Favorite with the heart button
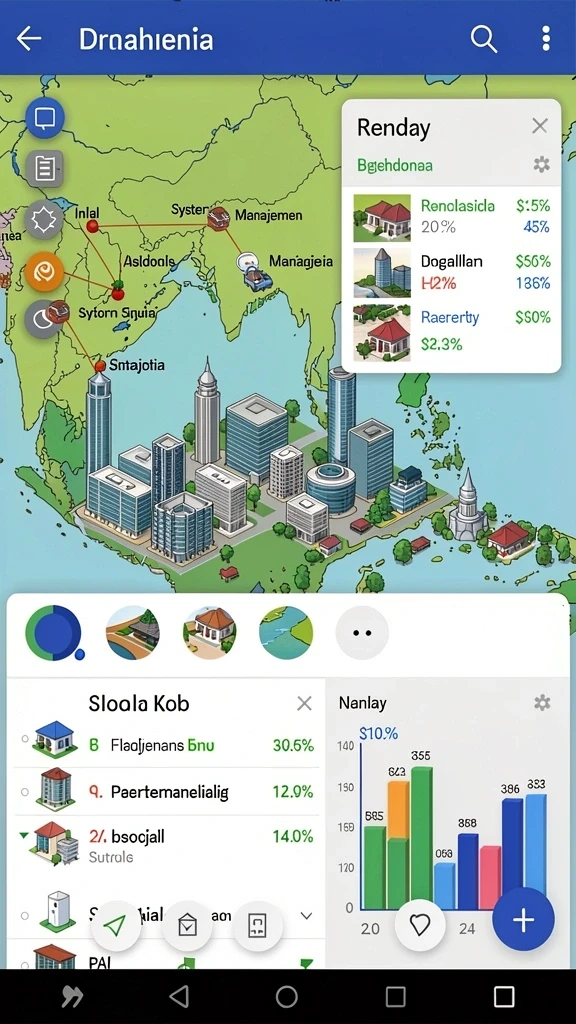Screen dimensions: 576x1024 (420, 924)
